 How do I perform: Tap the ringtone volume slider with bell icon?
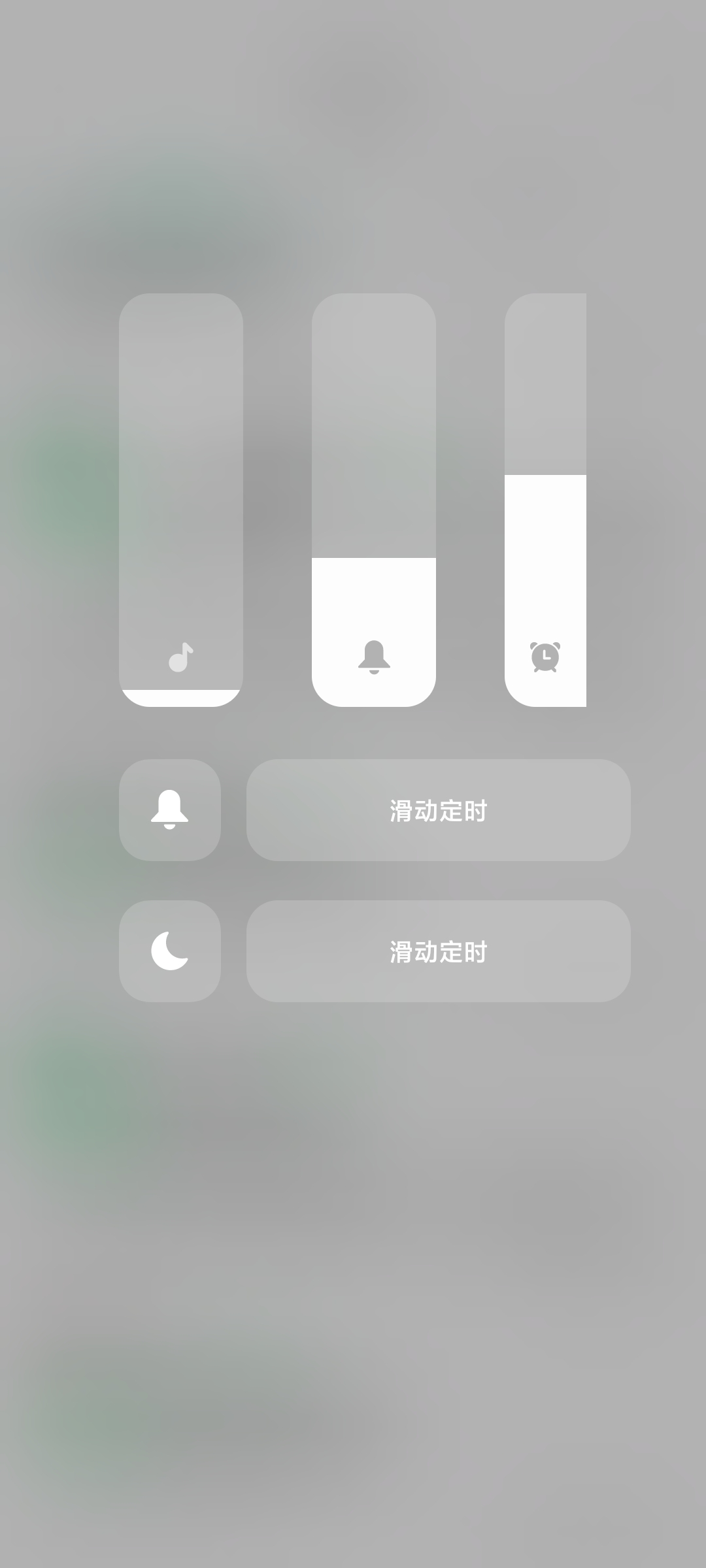click(374, 500)
